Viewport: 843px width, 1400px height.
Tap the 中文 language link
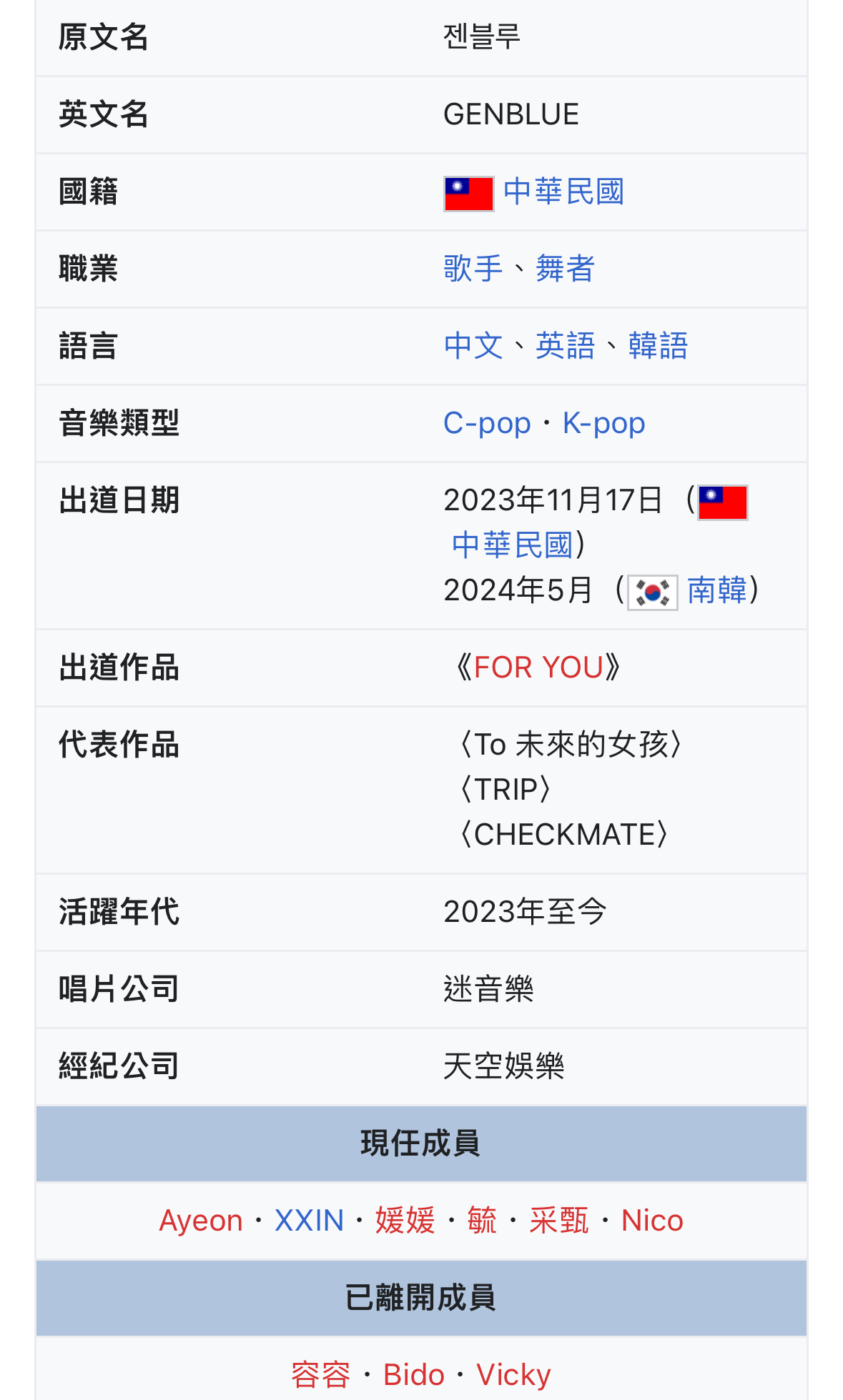[473, 346]
